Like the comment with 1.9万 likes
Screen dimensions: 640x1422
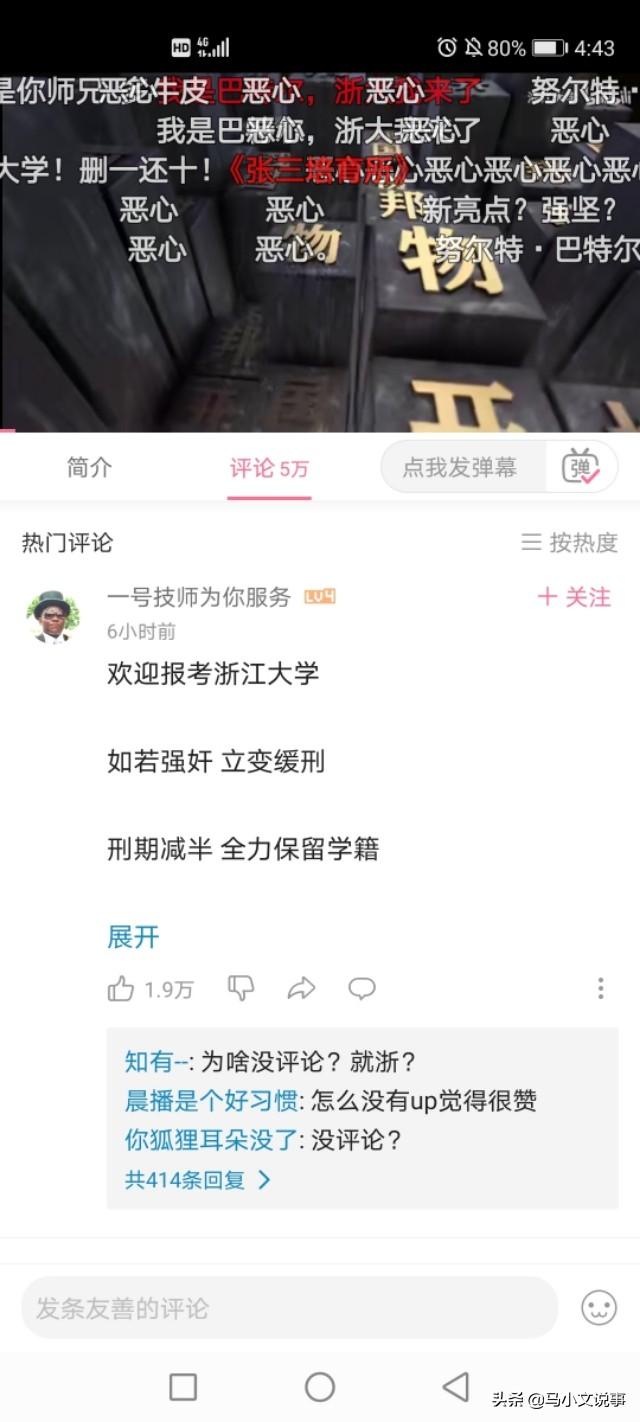[150, 989]
